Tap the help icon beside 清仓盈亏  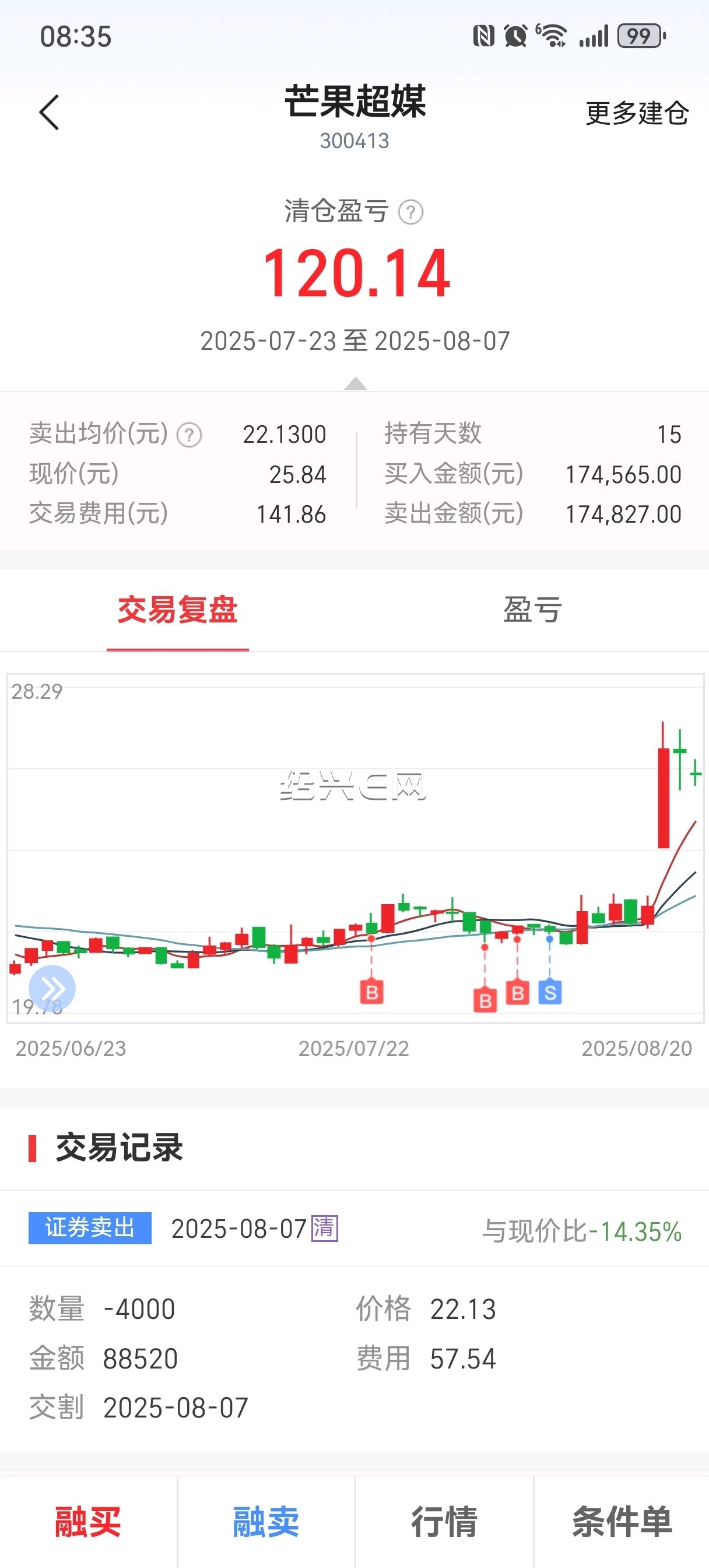pyautogui.click(x=411, y=212)
